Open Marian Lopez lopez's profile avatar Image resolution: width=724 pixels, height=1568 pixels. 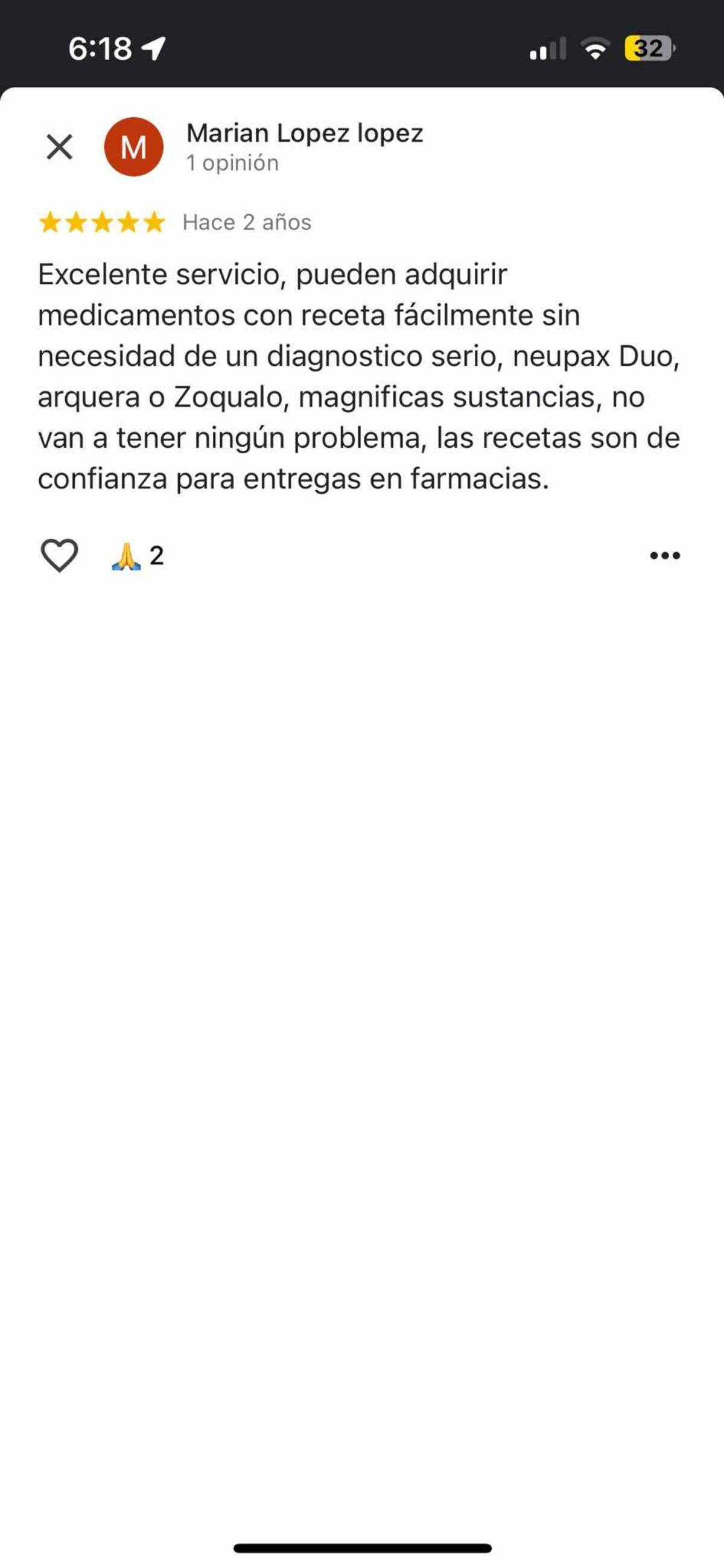tap(134, 147)
